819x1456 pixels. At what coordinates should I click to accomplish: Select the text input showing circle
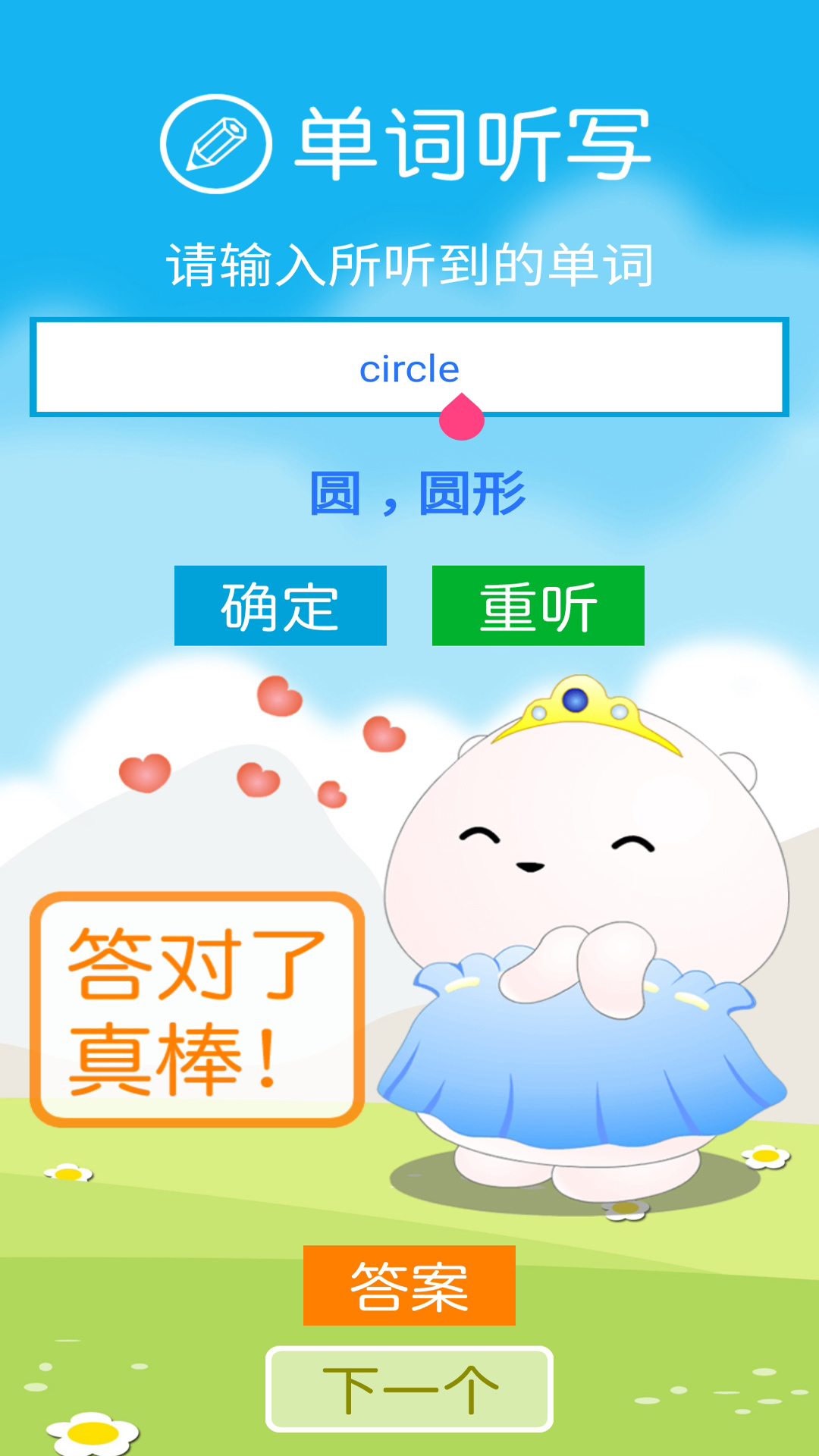pos(409,366)
